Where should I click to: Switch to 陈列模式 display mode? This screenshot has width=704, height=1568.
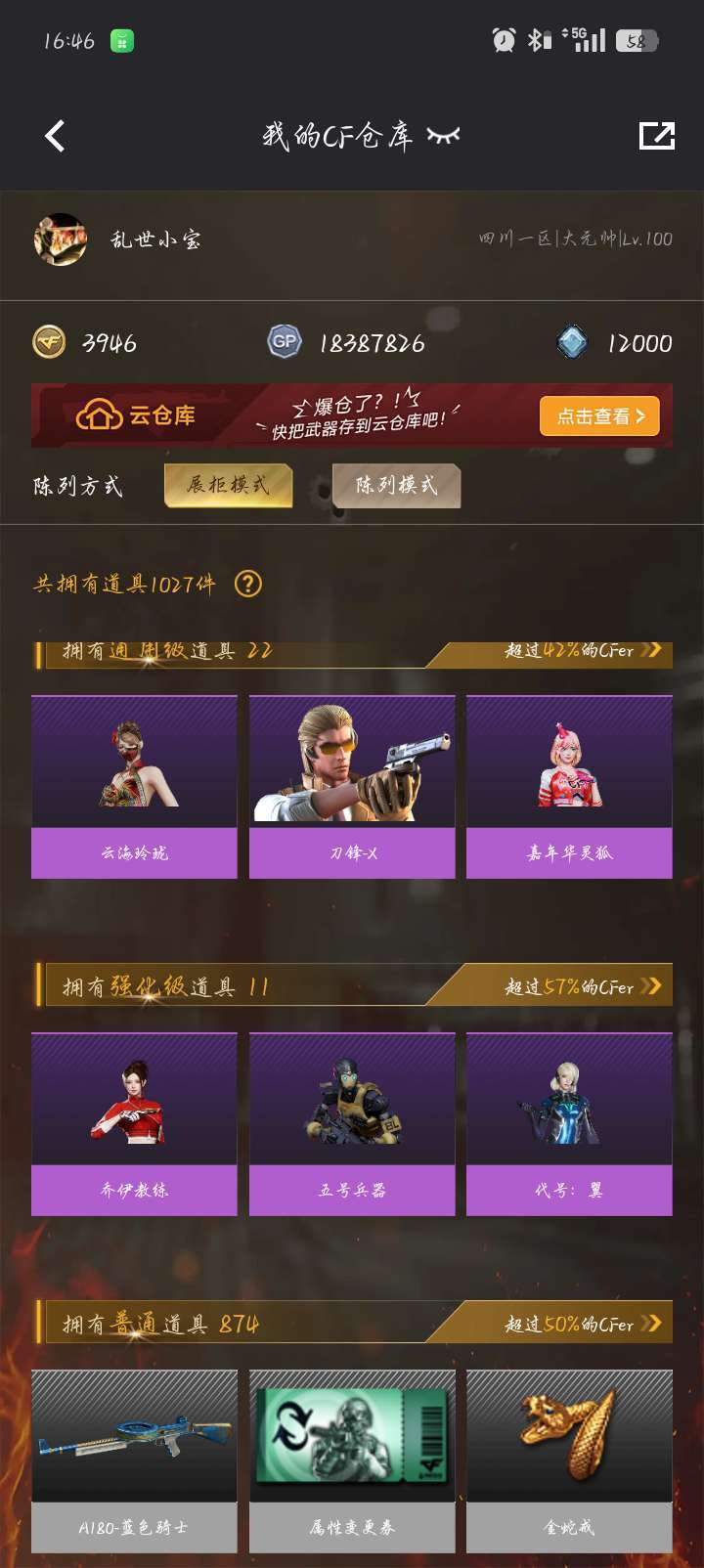(396, 486)
